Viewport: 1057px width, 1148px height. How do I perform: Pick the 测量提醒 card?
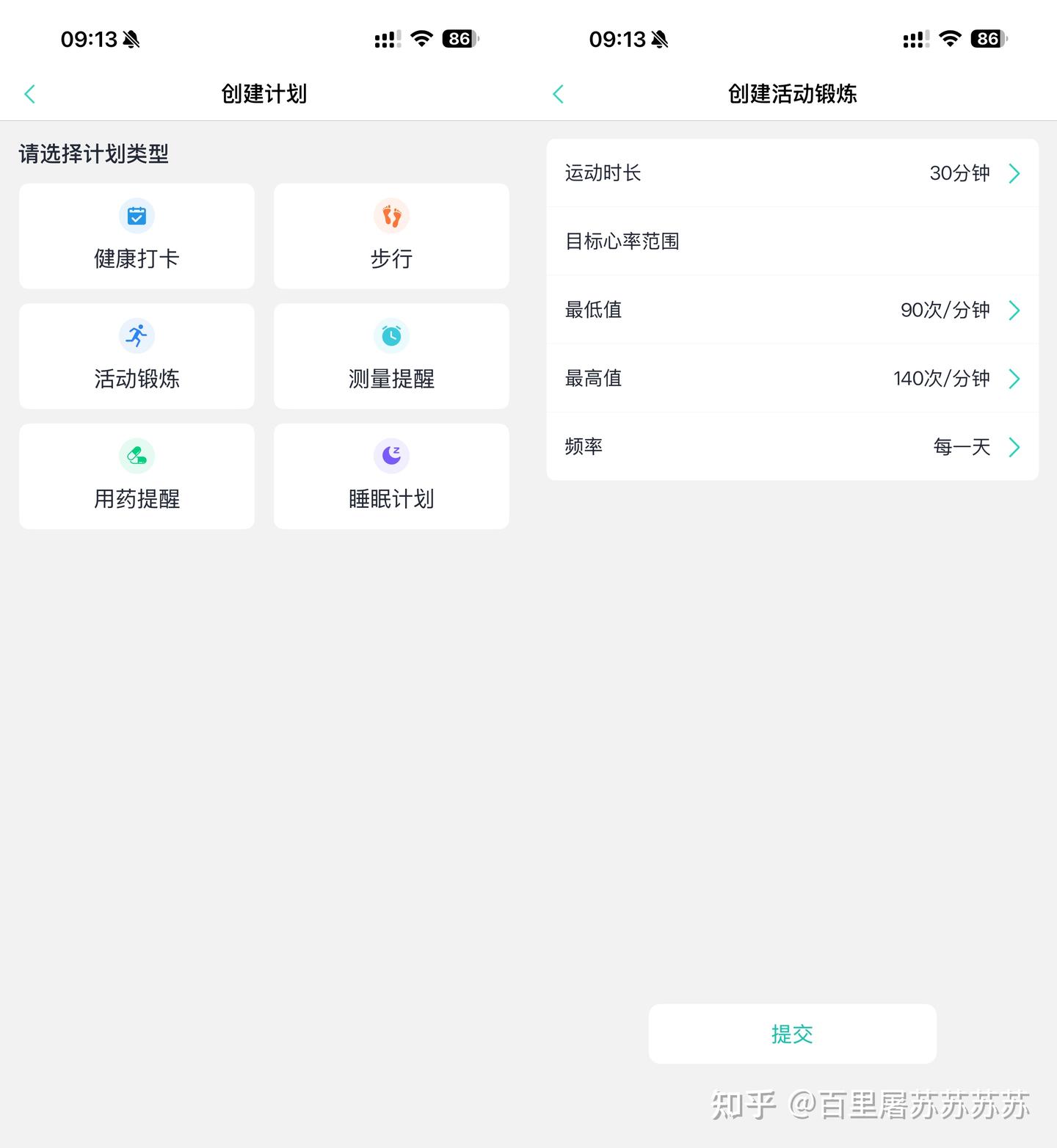click(x=391, y=356)
